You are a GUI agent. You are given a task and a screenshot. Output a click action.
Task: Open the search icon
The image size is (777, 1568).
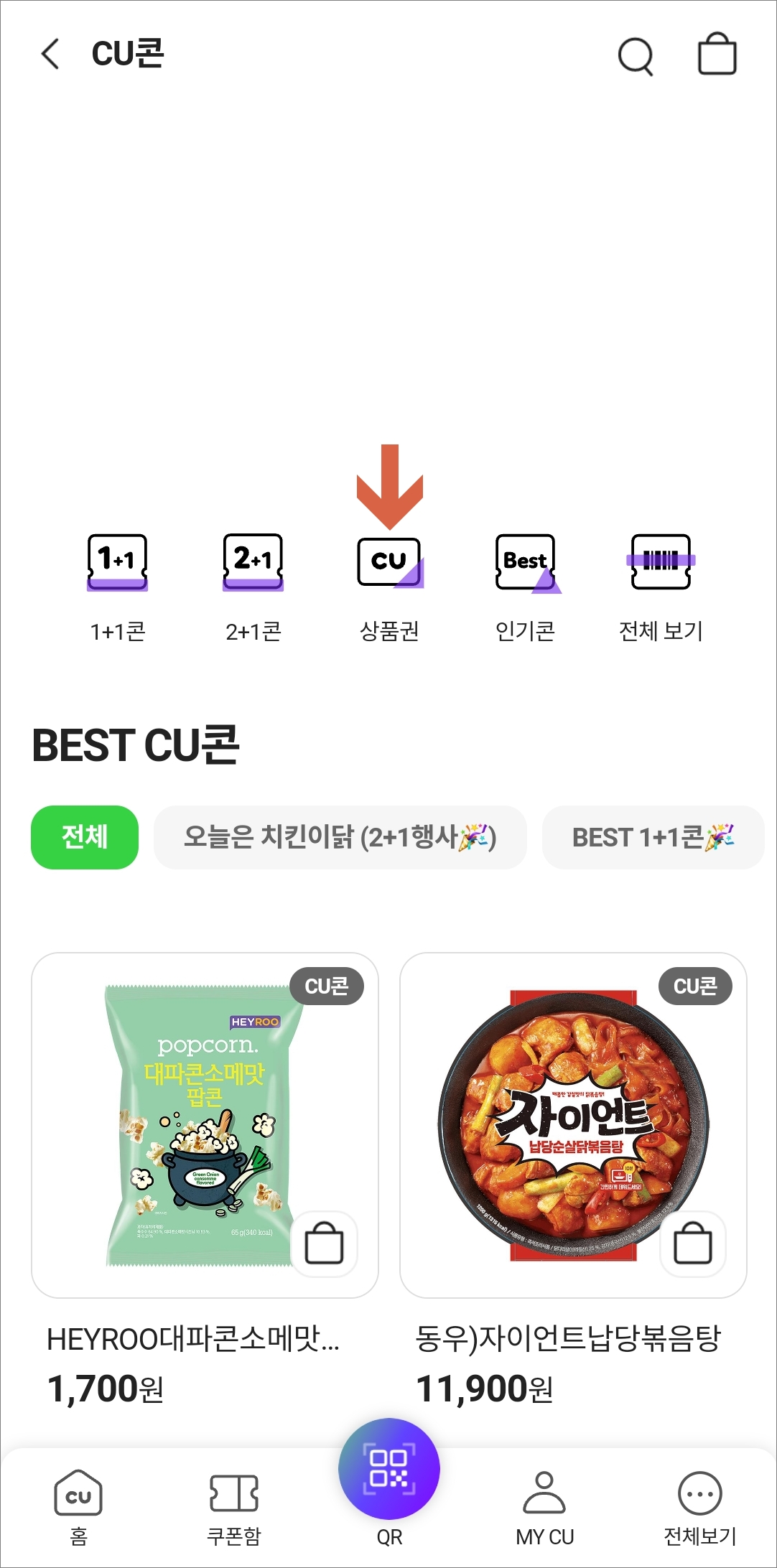pos(635,55)
